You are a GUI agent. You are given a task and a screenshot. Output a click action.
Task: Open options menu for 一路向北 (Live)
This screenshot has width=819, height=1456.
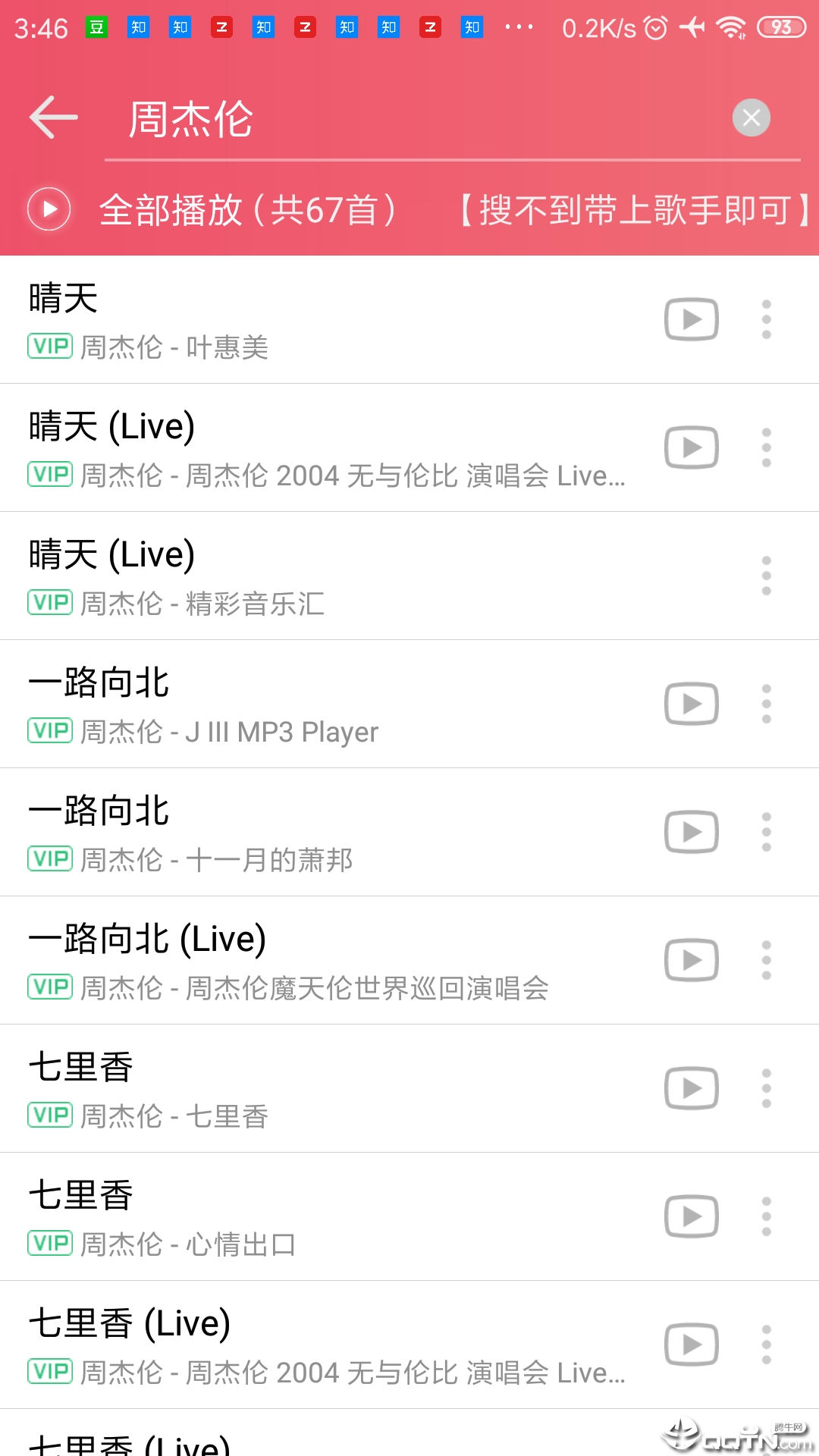[767, 959]
